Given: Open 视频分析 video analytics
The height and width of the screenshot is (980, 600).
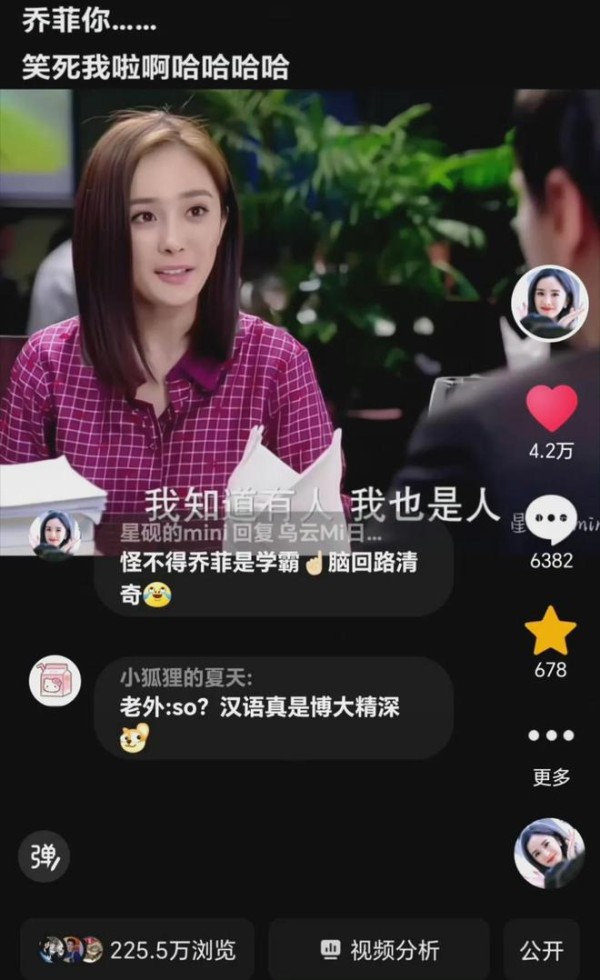Looking at the screenshot, I should 379,949.
